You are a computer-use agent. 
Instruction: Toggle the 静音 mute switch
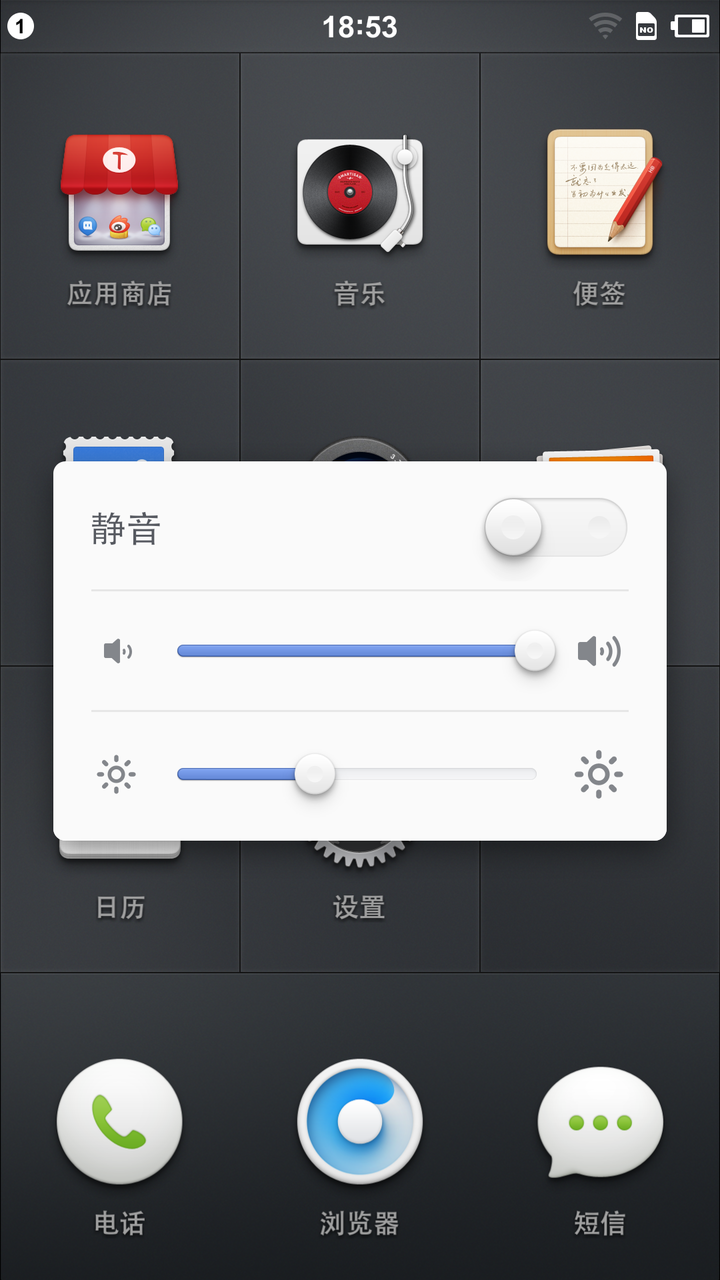(x=555, y=527)
